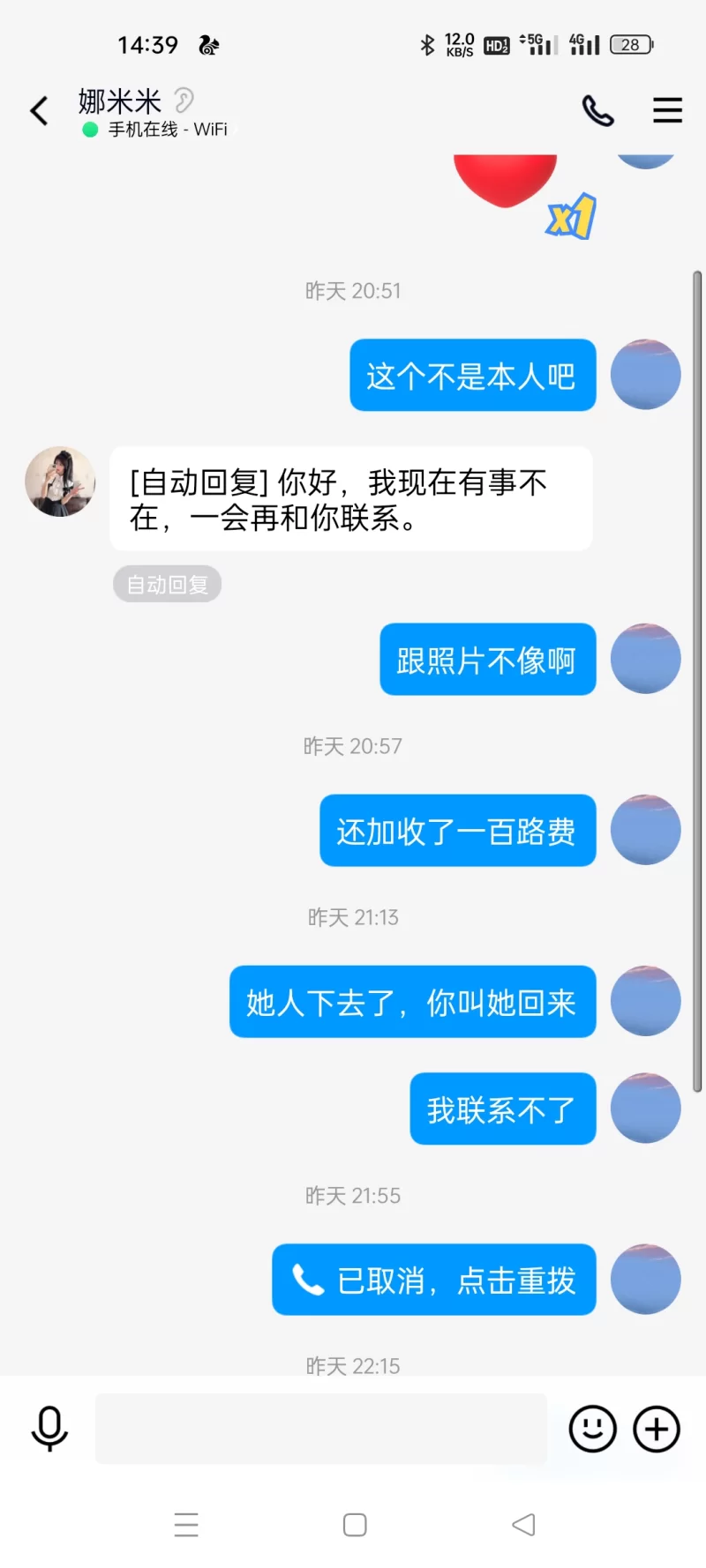Start a voice call with 娜米米

597,111
